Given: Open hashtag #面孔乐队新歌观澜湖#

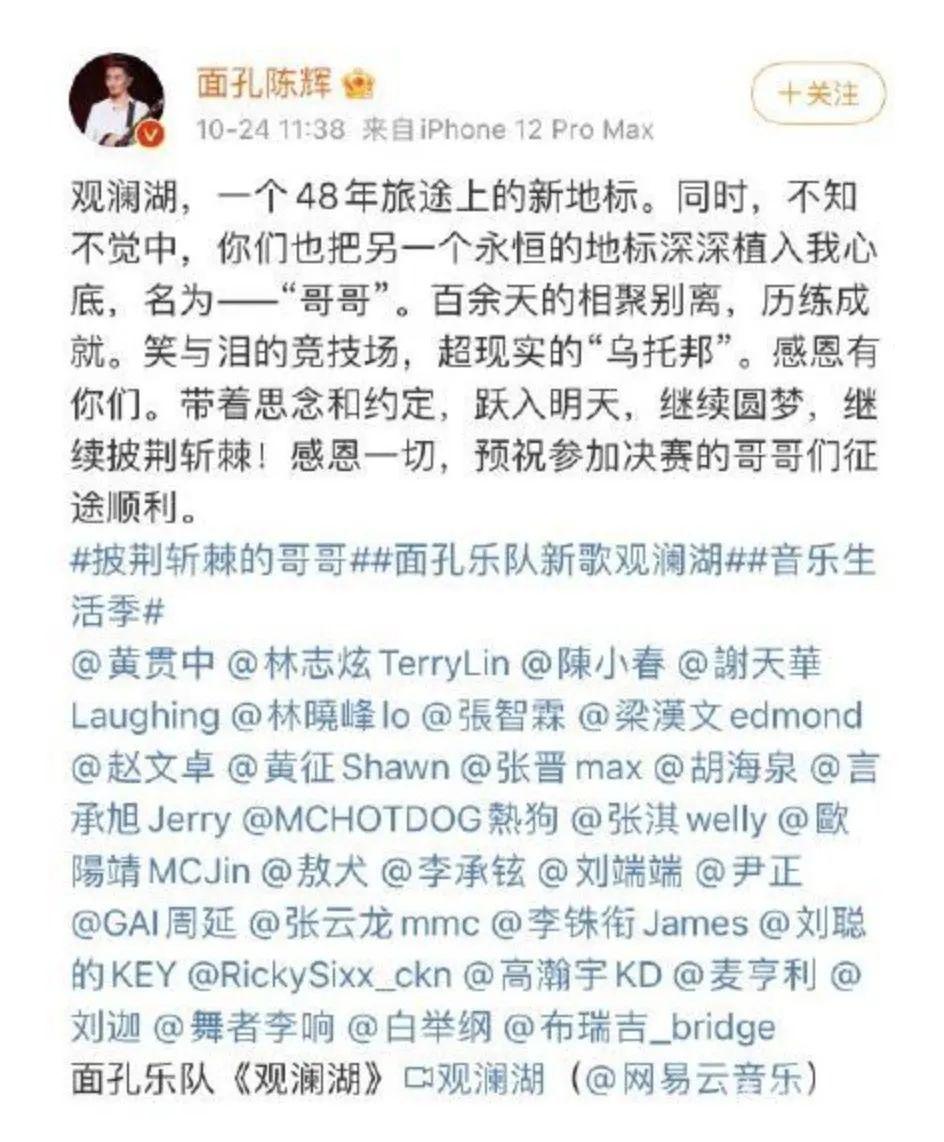Looking at the screenshot, I should (555, 560).
